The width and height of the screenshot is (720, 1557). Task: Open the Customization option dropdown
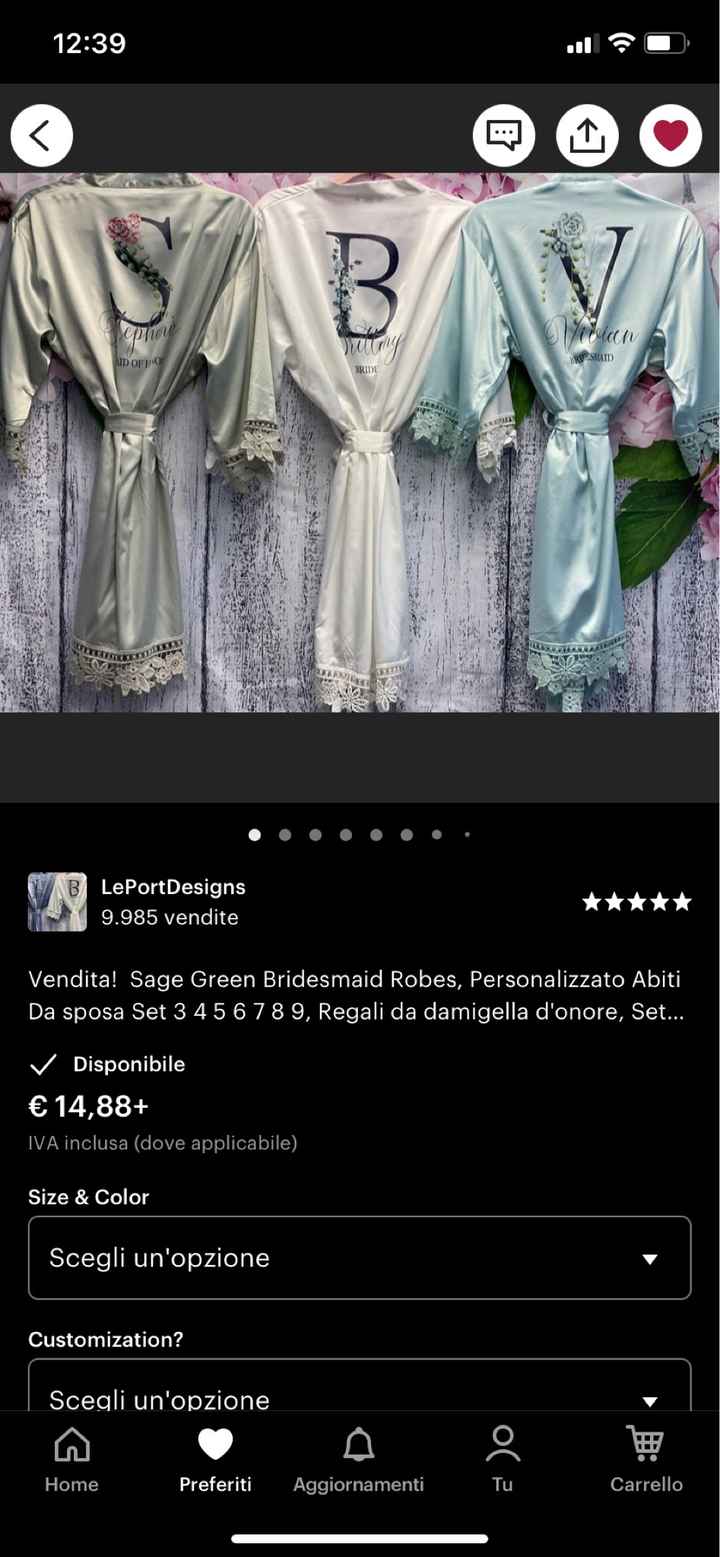click(x=360, y=1390)
